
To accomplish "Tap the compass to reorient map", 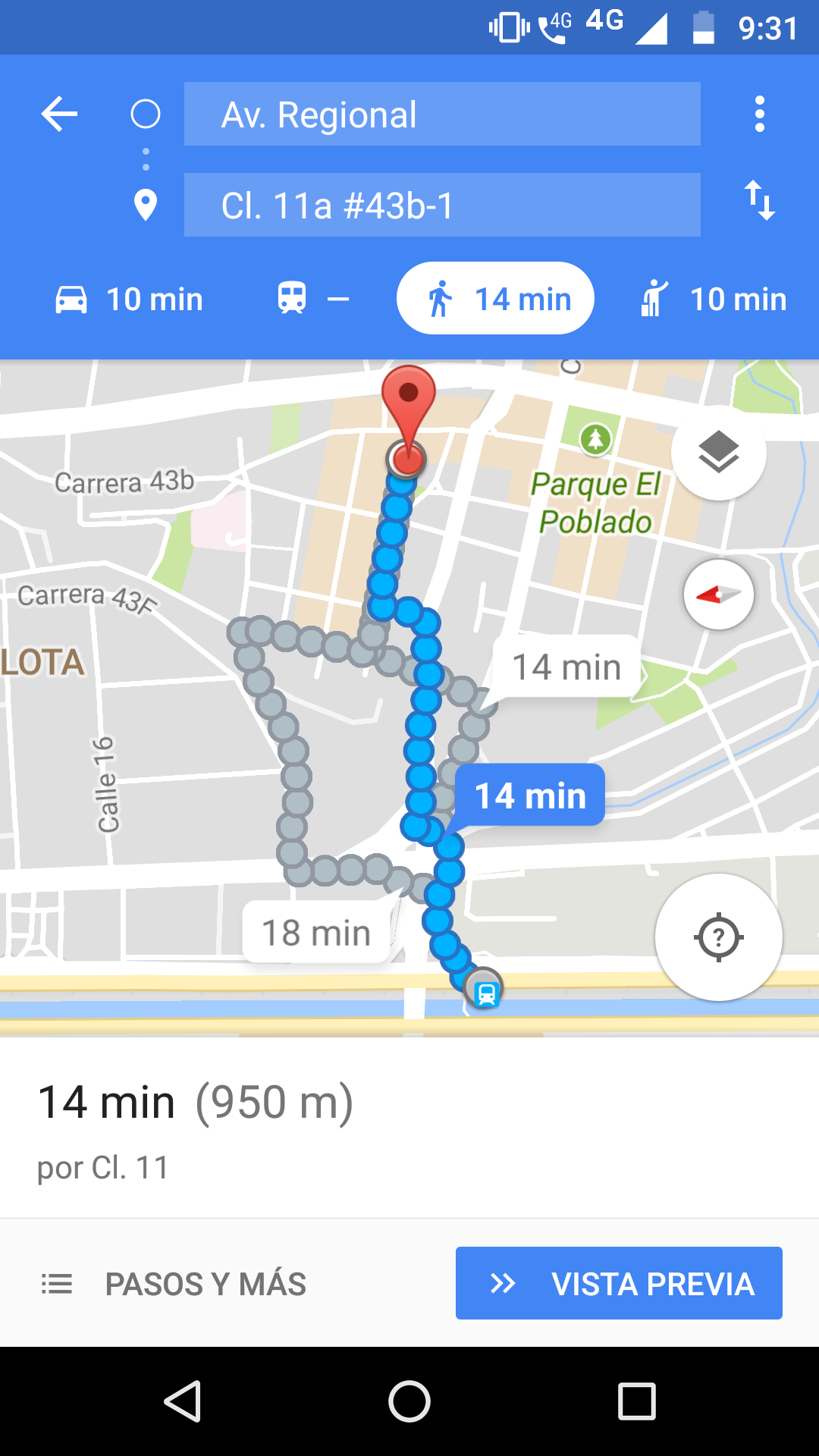I will click(718, 595).
